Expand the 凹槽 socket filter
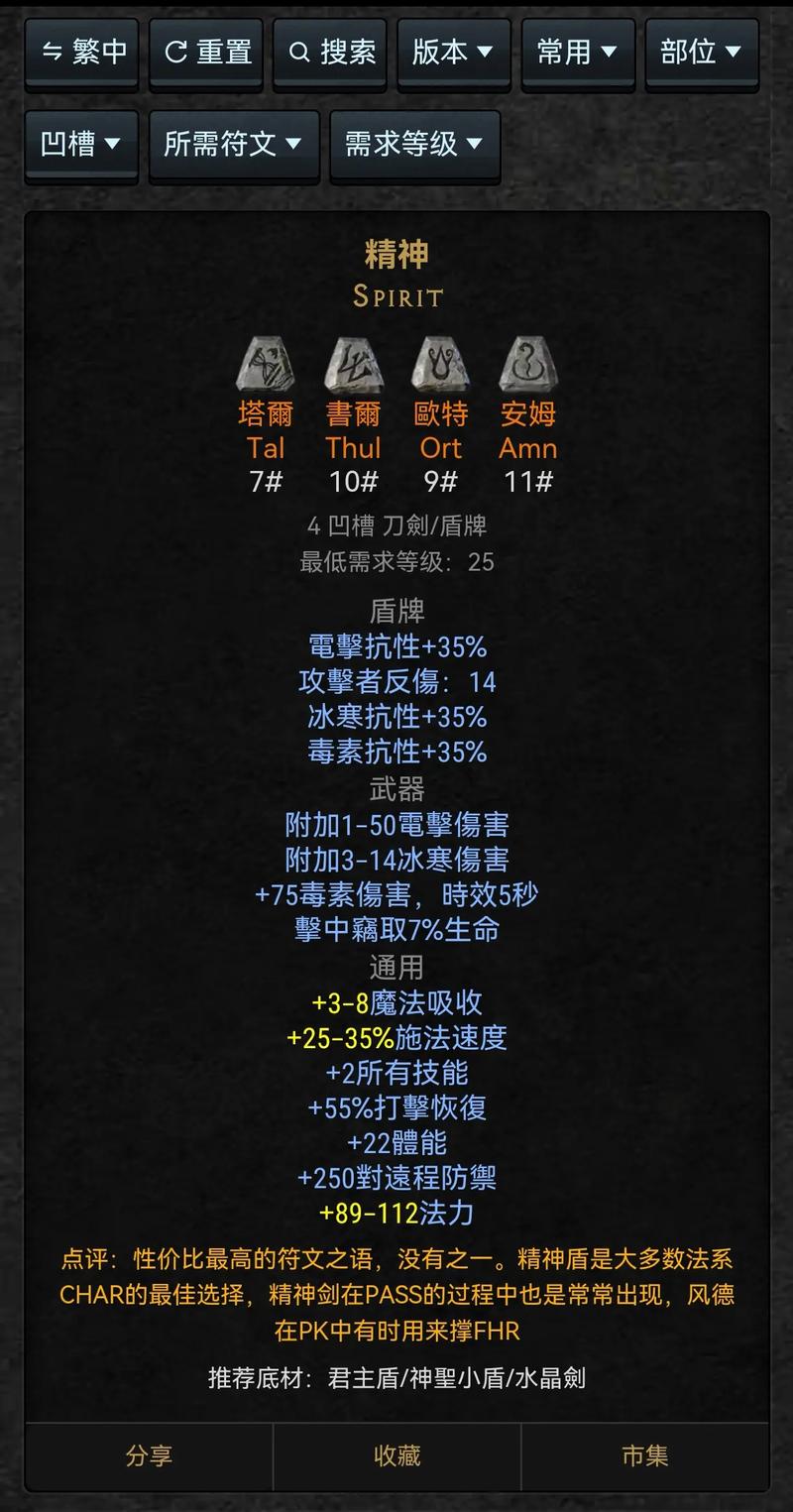The height and width of the screenshot is (1512, 793). pos(81,145)
